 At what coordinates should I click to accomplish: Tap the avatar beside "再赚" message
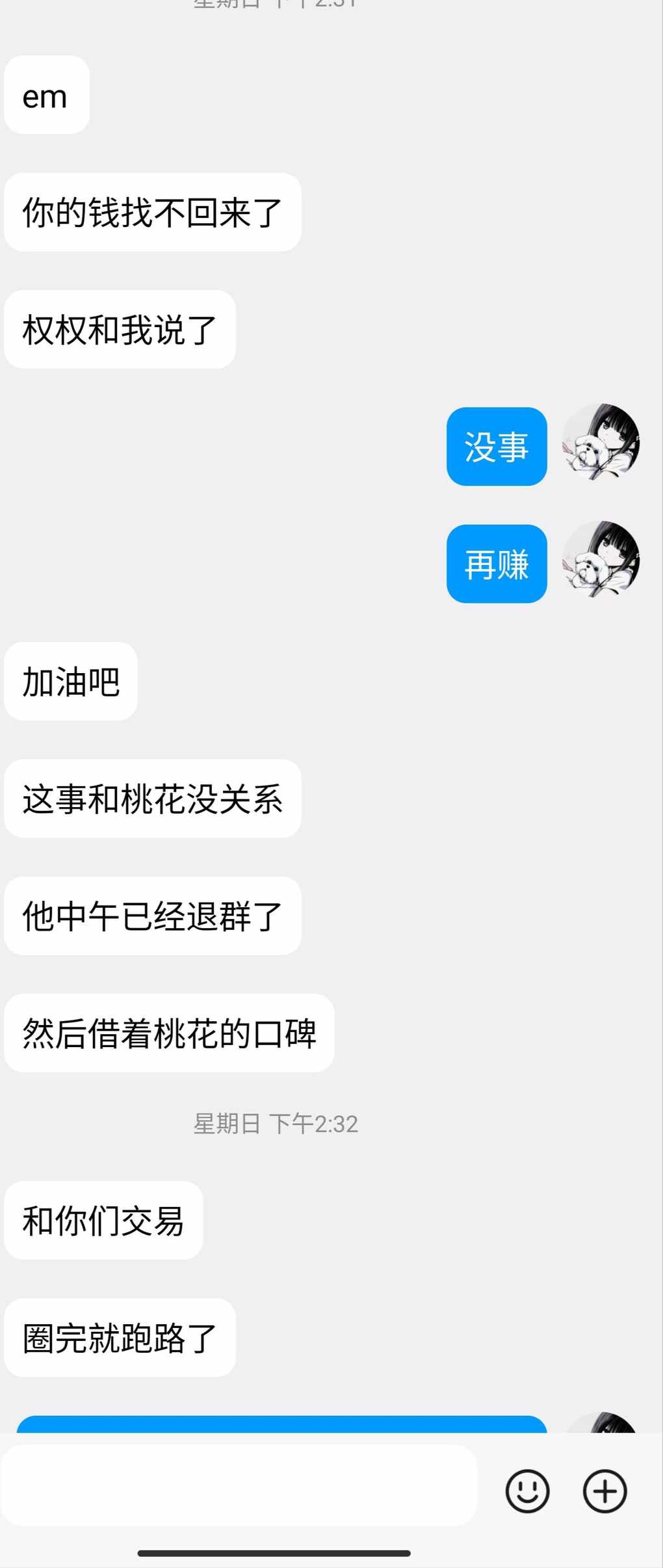click(601, 560)
